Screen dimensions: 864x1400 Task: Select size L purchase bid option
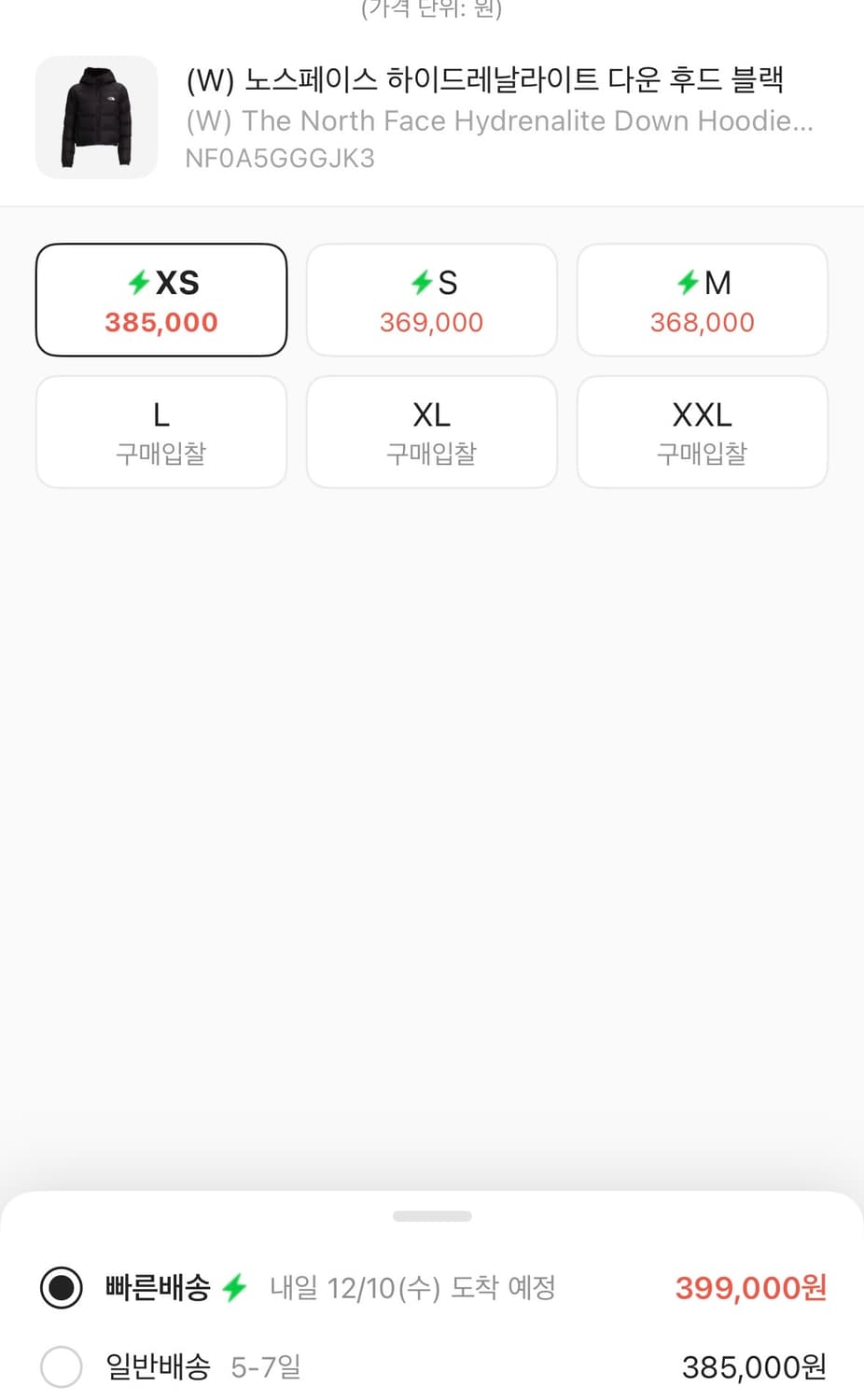coord(161,432)
